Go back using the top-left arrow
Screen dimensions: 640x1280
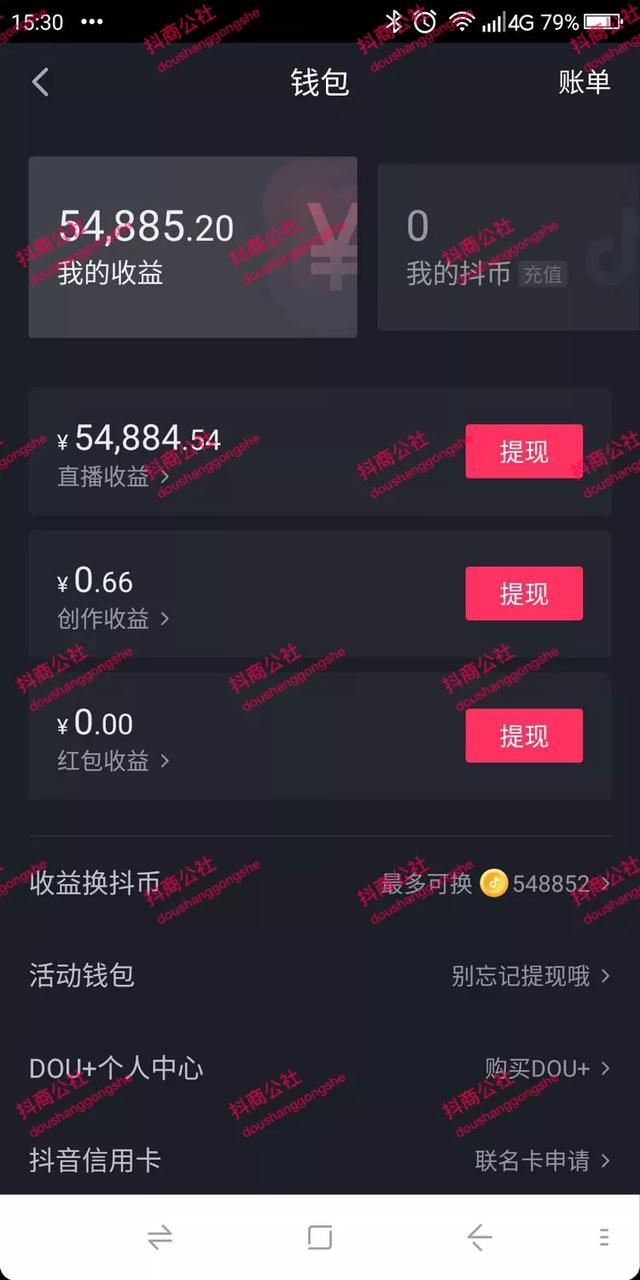[x=40, y=82]
